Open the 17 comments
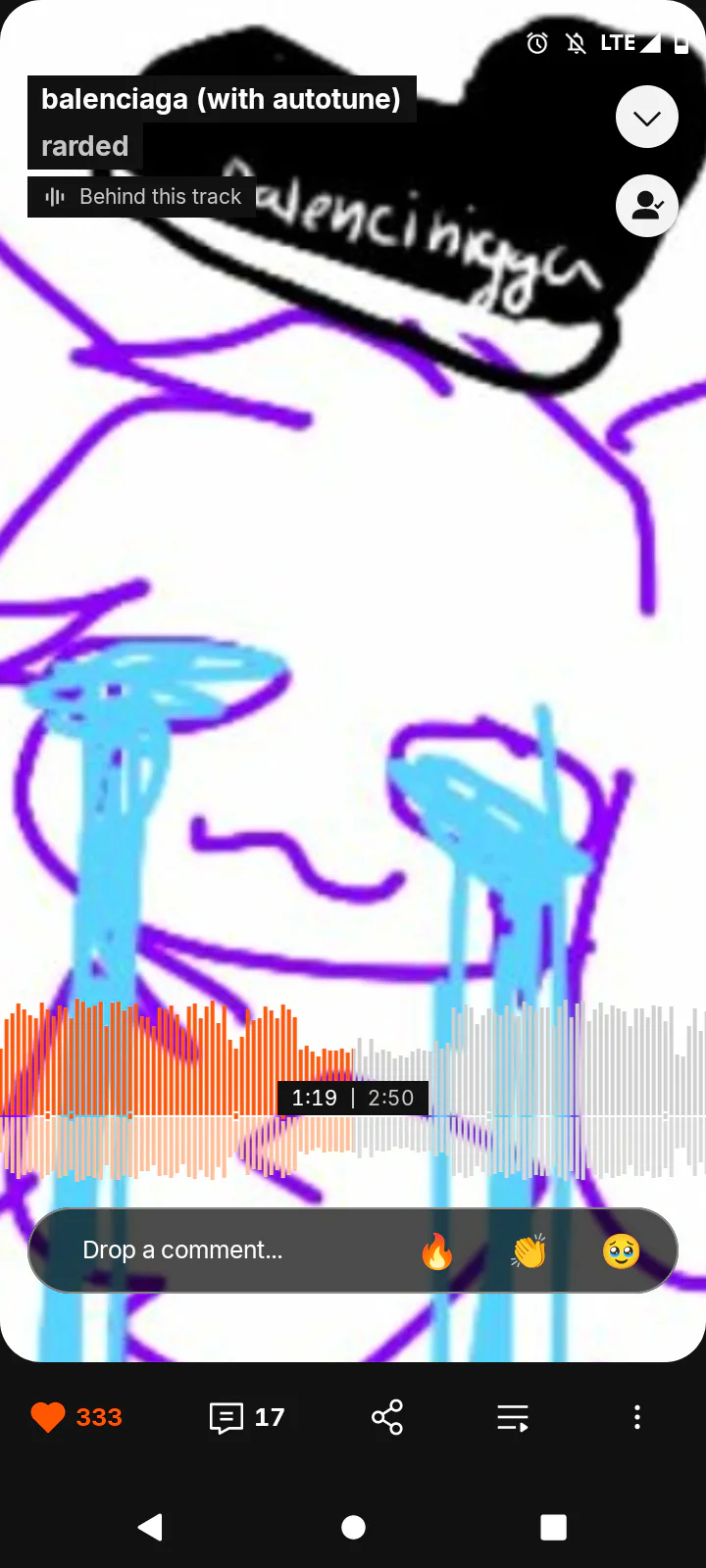The height and width of the screenshot is (1568, 706). [247, 1417]
